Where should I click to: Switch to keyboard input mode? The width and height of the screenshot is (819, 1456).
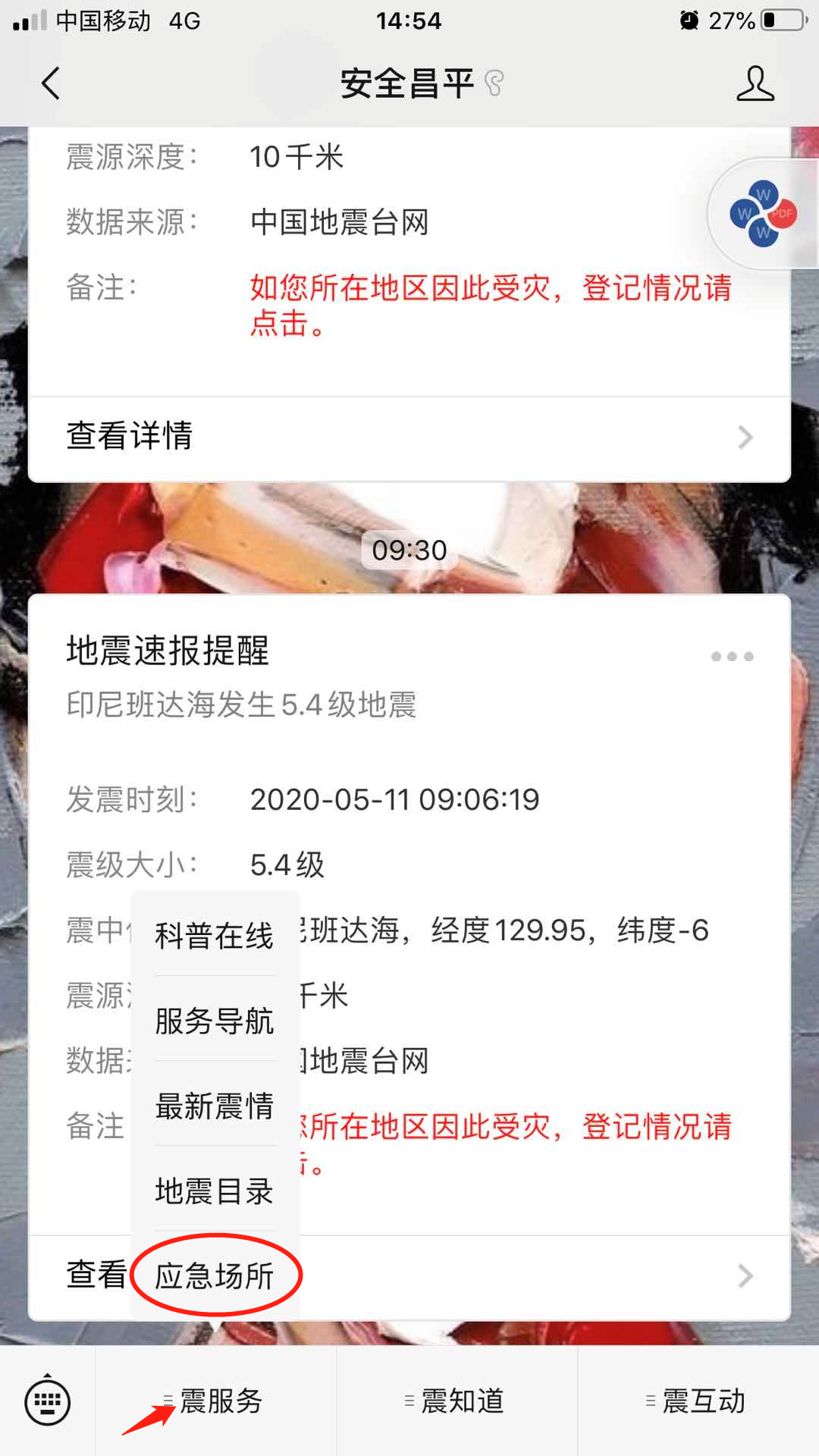point(48,1401)
